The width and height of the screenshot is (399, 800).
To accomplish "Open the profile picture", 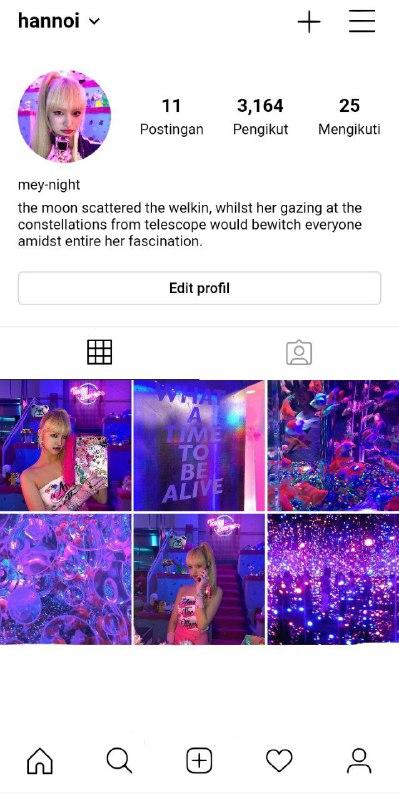I will [x=64, y=116].
